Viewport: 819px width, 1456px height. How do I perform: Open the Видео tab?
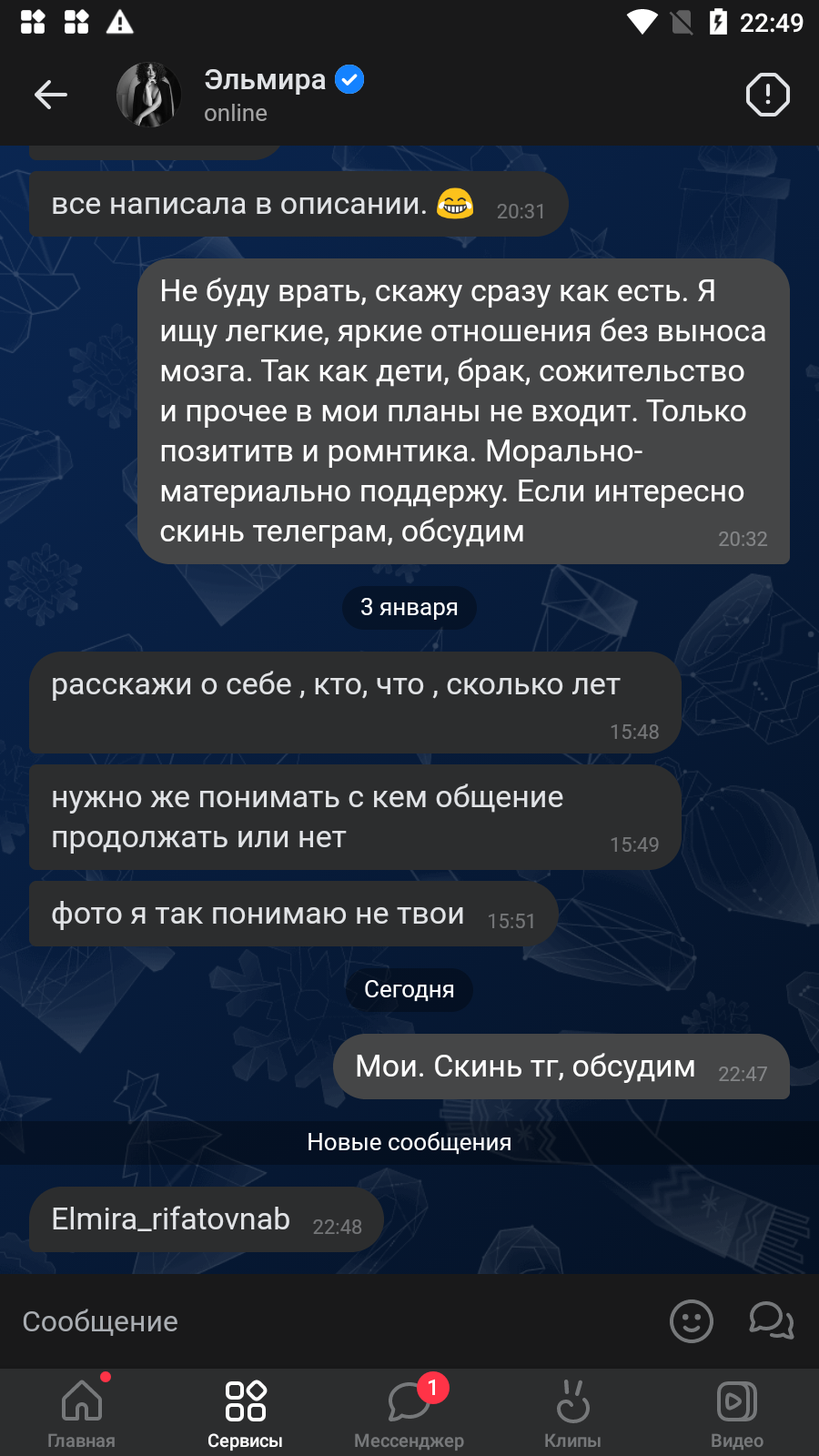pos(737,1412)
